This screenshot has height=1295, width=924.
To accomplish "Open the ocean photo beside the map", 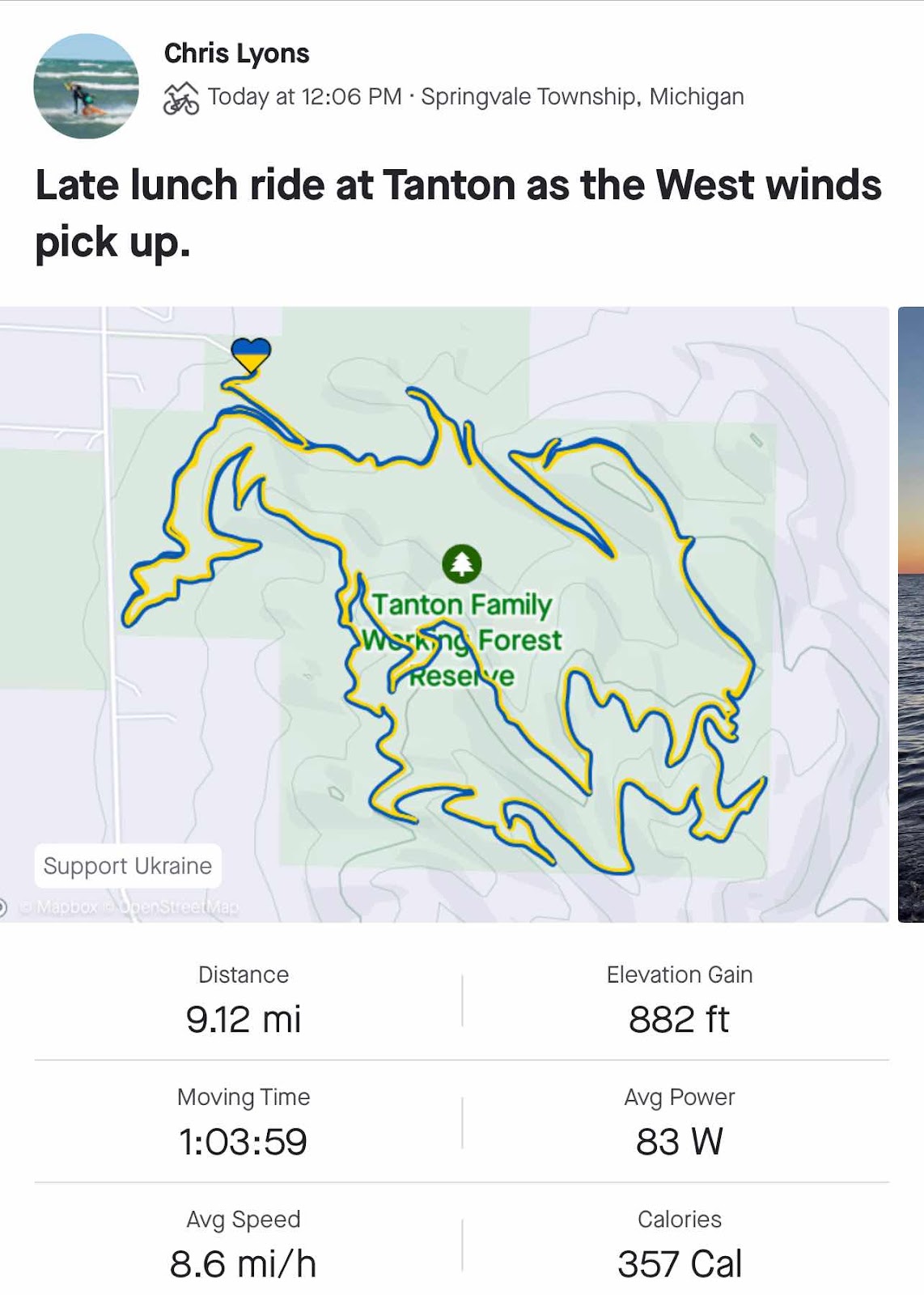I will (x=911, y=615).
